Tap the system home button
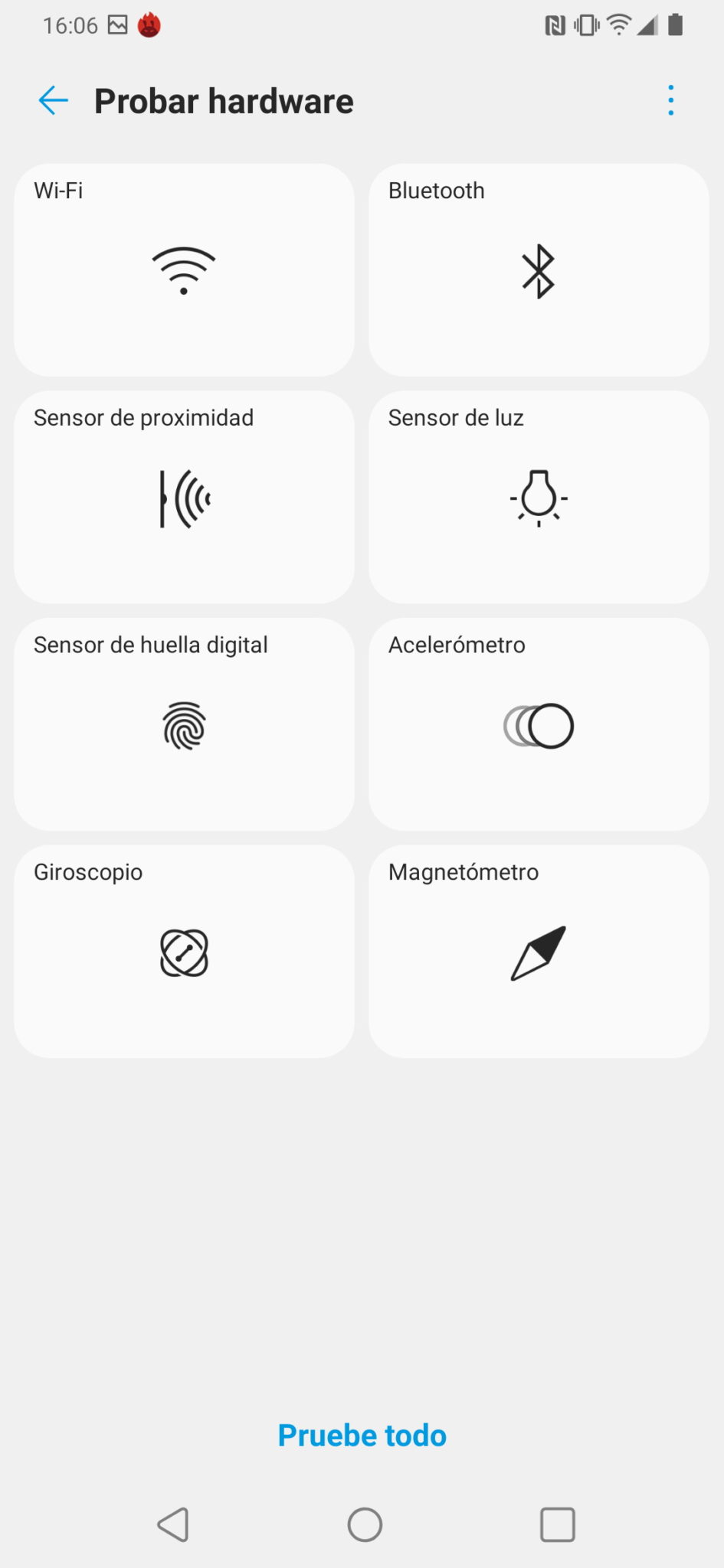The height and width of the screenshot is (1568, 724). click(x=365, y=1524)
